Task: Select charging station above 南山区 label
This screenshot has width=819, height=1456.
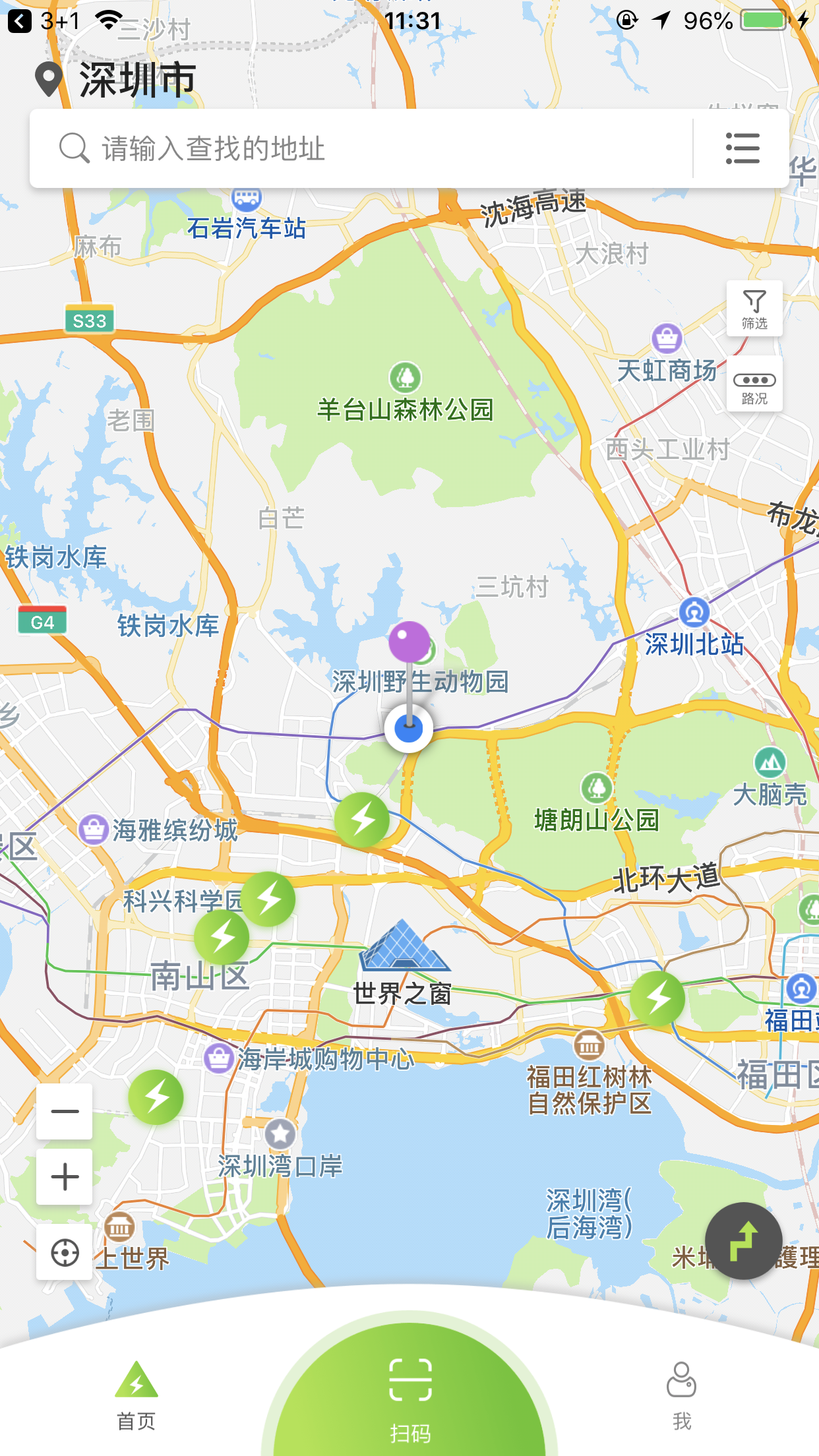Action: [222, 936]
